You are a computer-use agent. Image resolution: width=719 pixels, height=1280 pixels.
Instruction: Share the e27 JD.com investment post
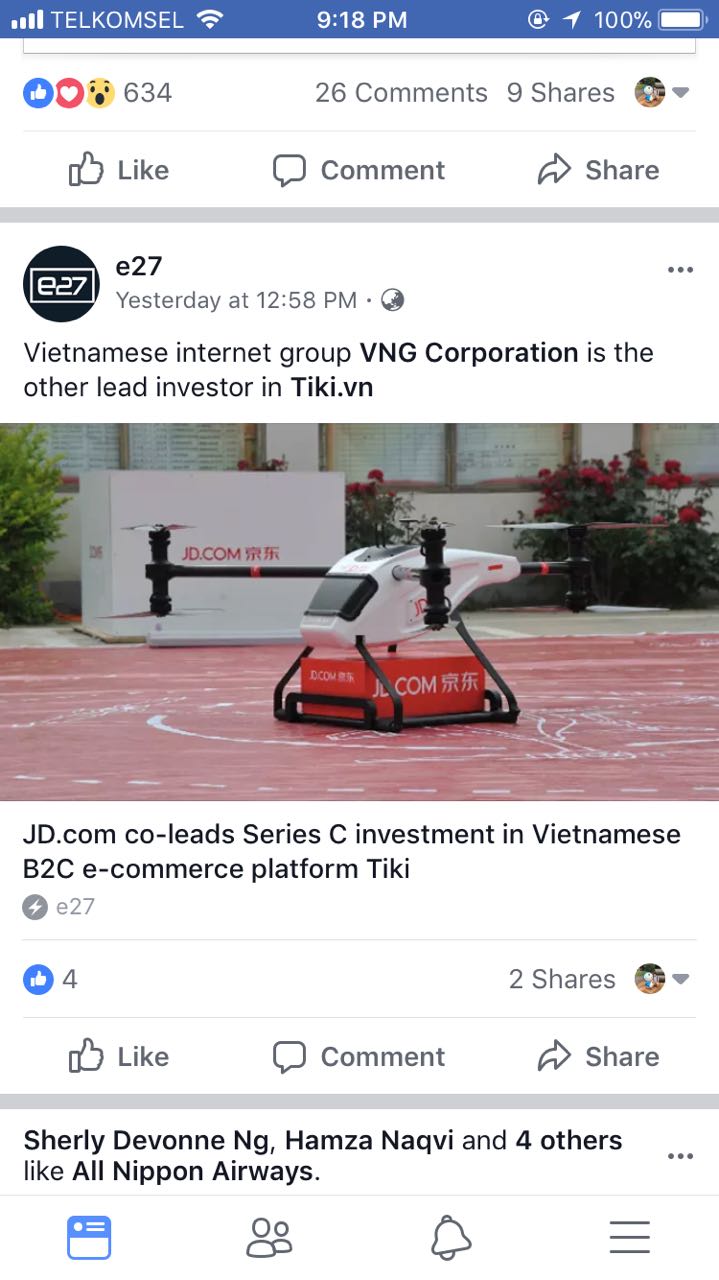coord(598,1056)
